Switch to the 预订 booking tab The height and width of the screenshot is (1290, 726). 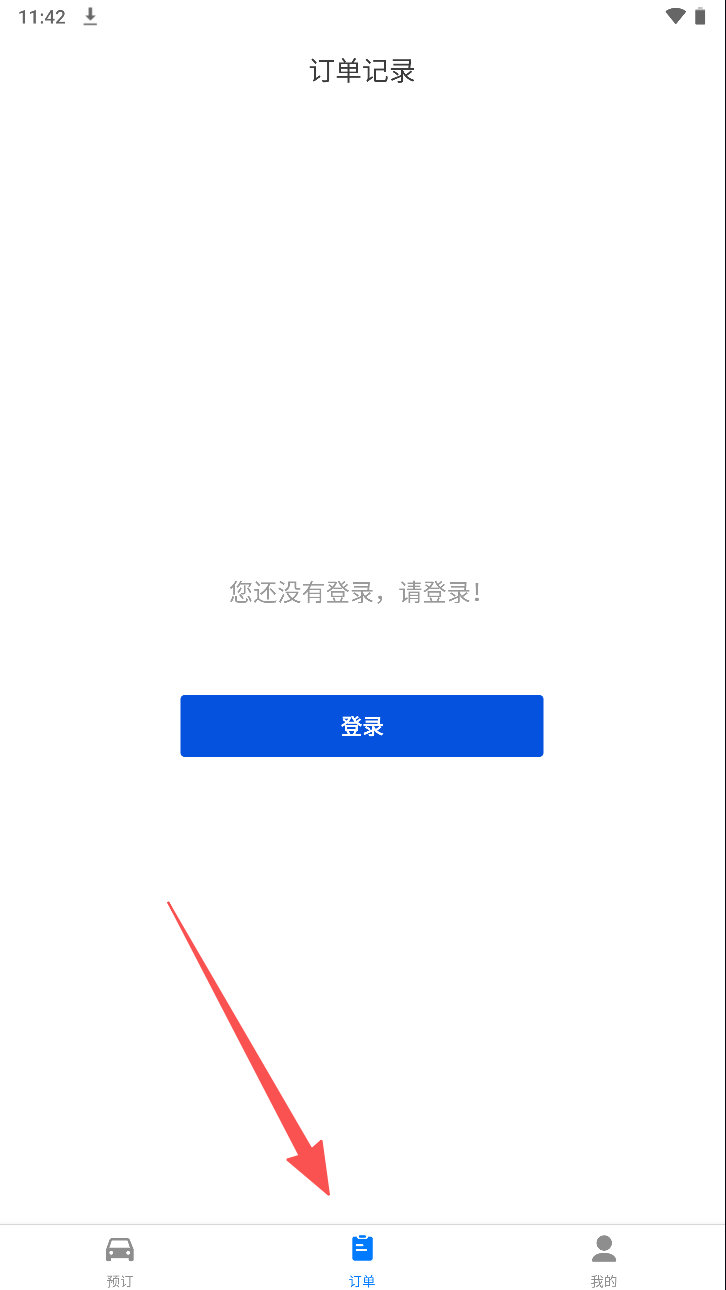(x=120, y=1259)
